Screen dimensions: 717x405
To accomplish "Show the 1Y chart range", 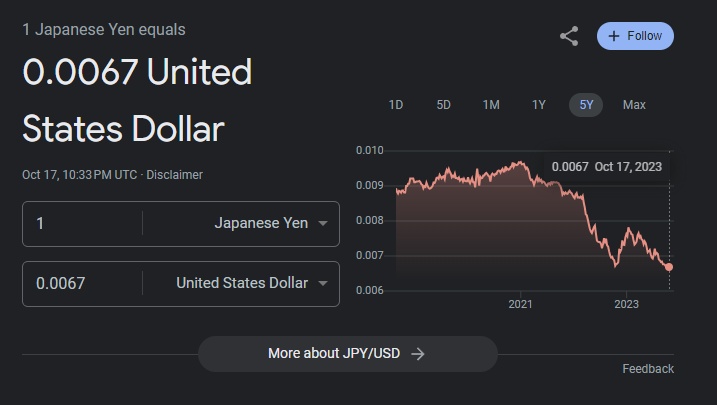I will pos(539,105).
